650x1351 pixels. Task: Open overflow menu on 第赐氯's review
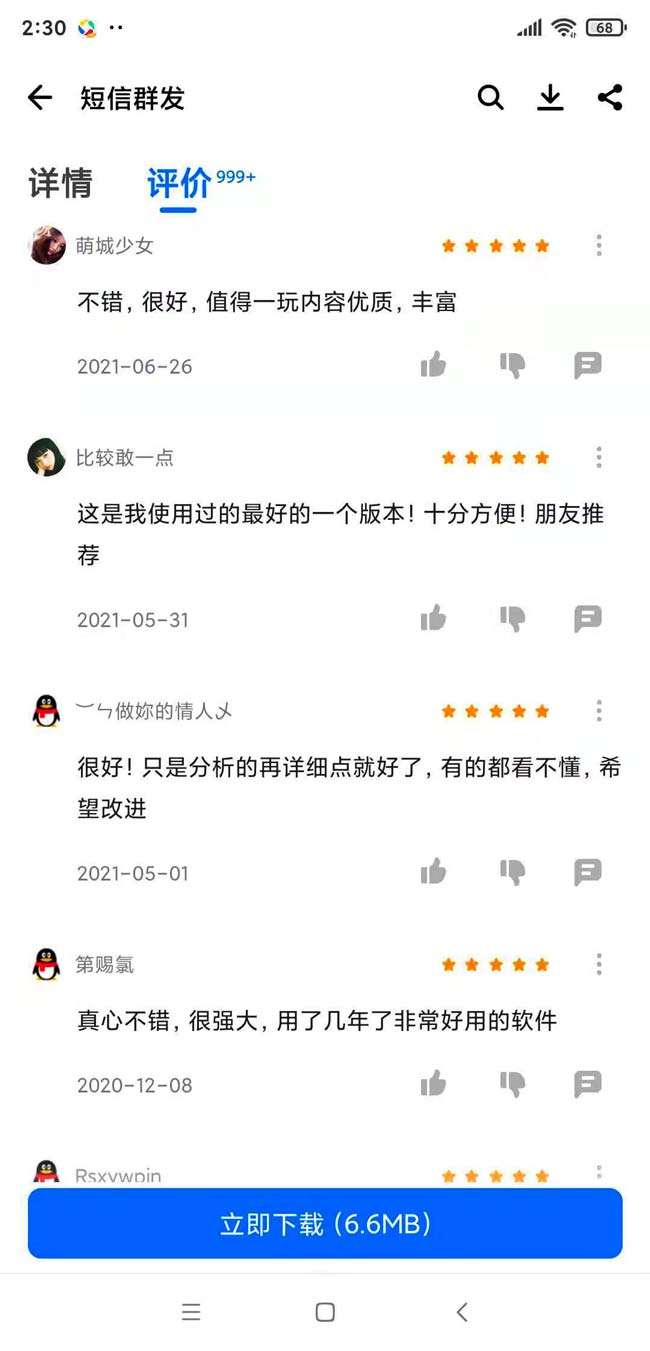pyautogui.click(x=599, y=964)
